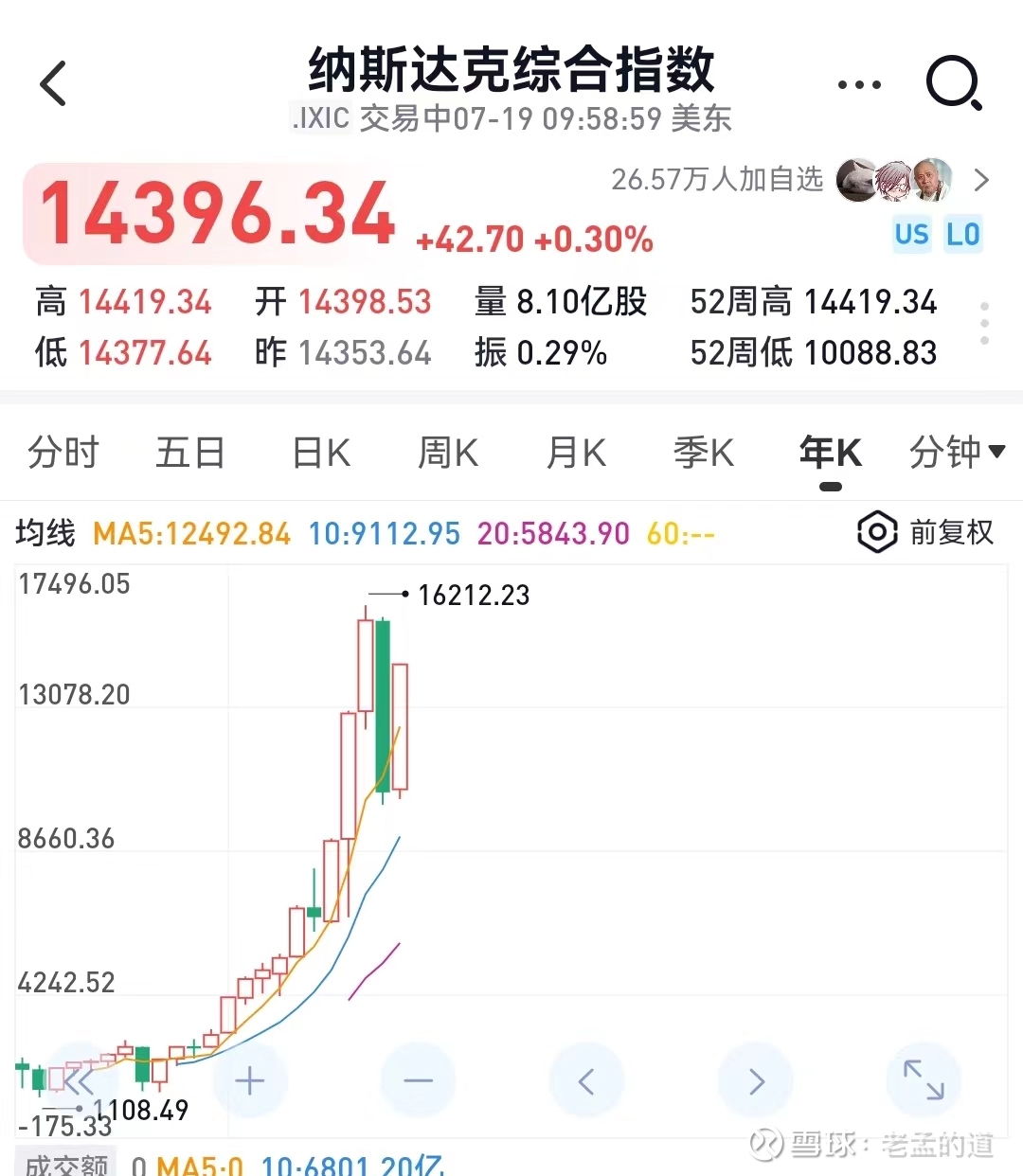1023x1176 pixels.
Task: Expand the vertical dots panel beside 52周高
Action: (984, 322)
